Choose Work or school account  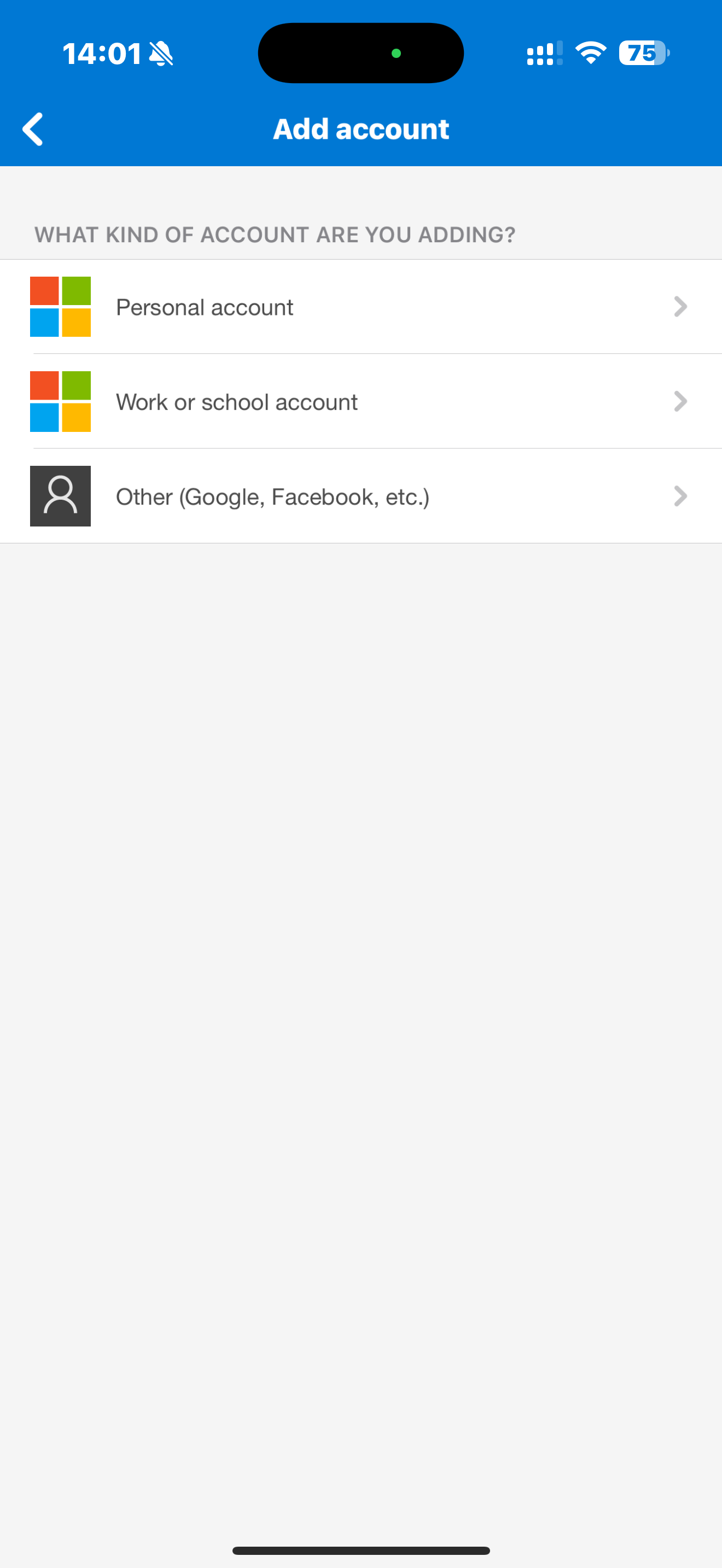(360, 402)
